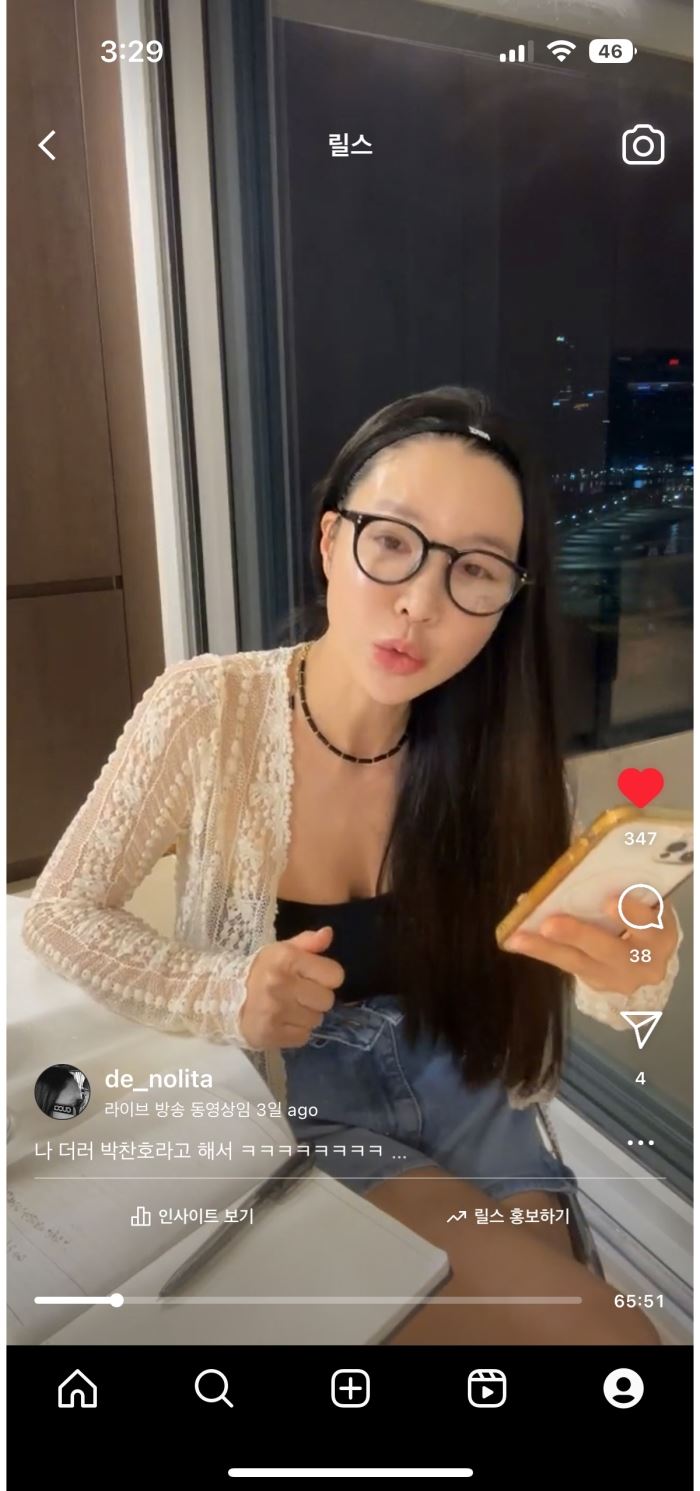Viewport: 700px width, 1491px height.
Task: Visit the de_nolita username link
Action: click(x=158, y=1079)
